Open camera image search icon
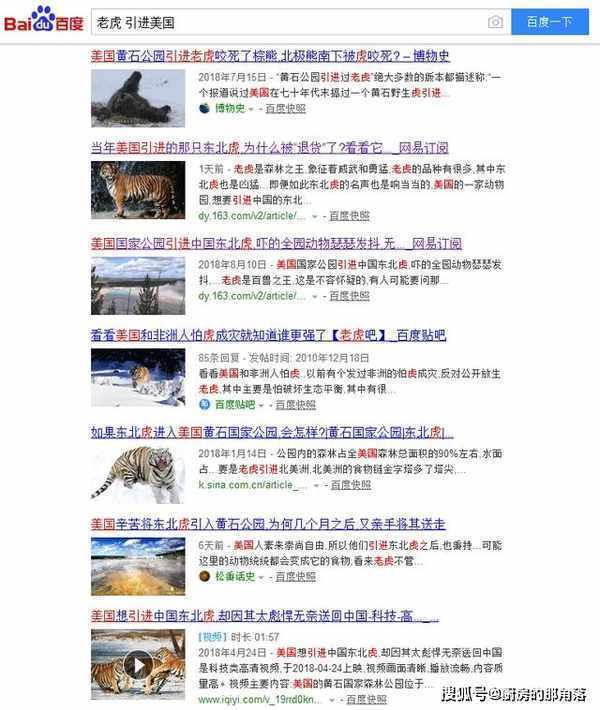 tap(495, 22)
